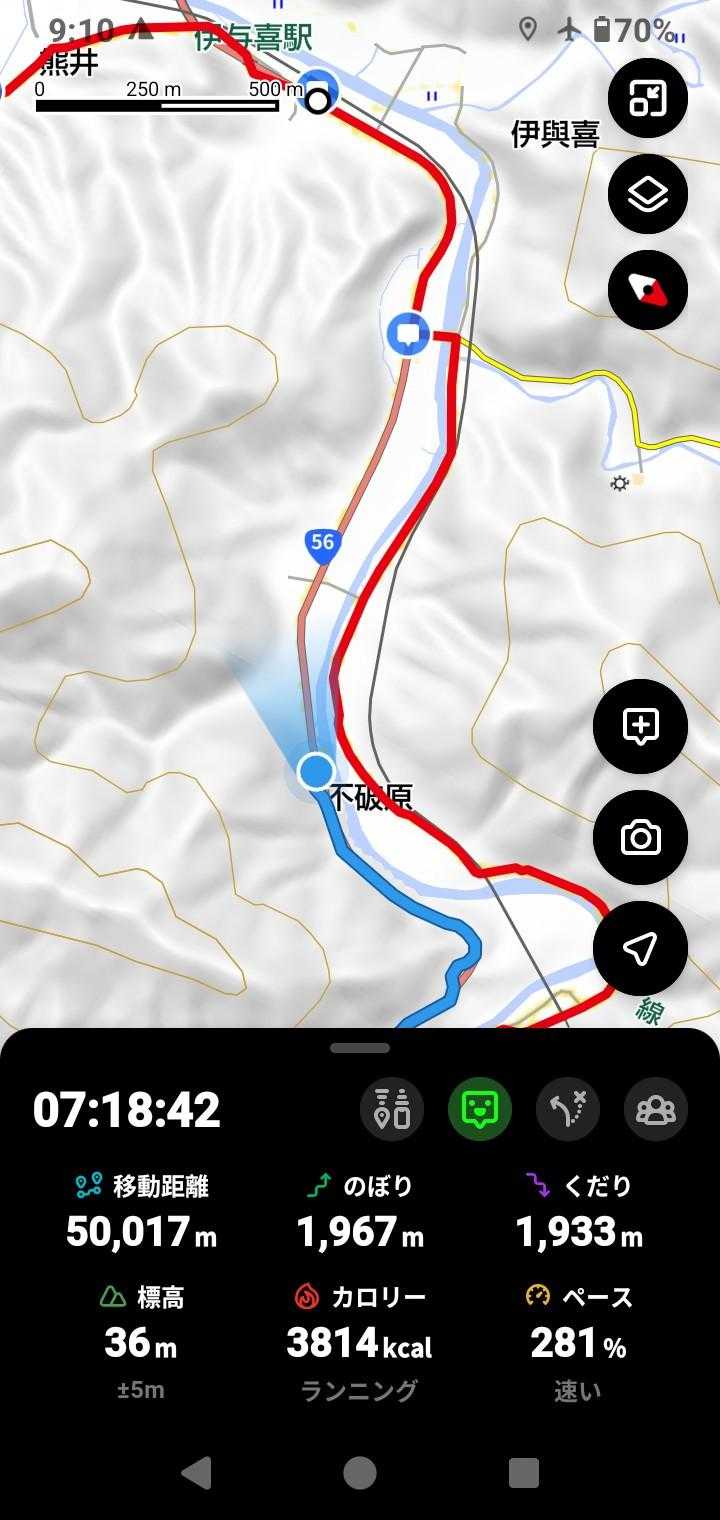Toggle the green field memo display

click(480, 1109)
